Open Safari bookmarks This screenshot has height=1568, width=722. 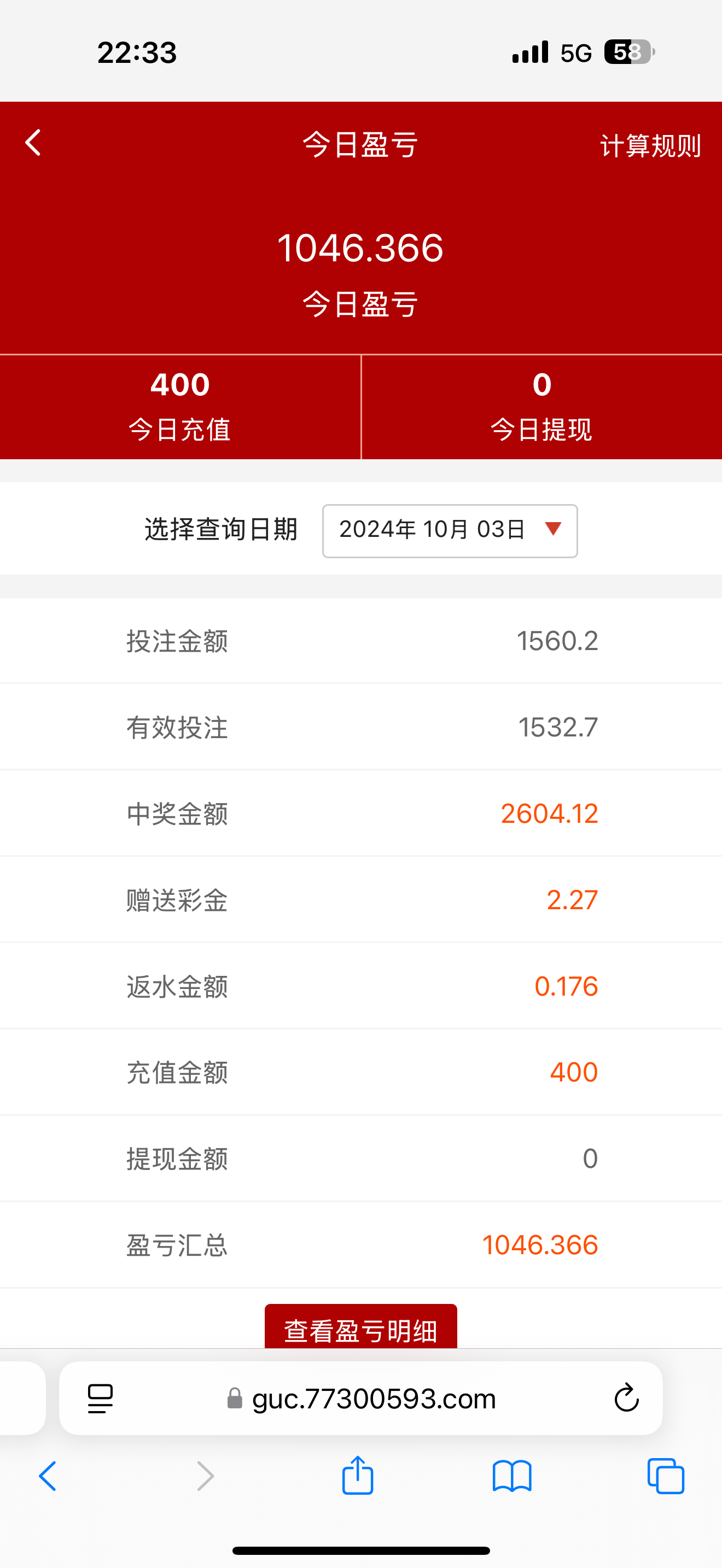coord(512,1476)
